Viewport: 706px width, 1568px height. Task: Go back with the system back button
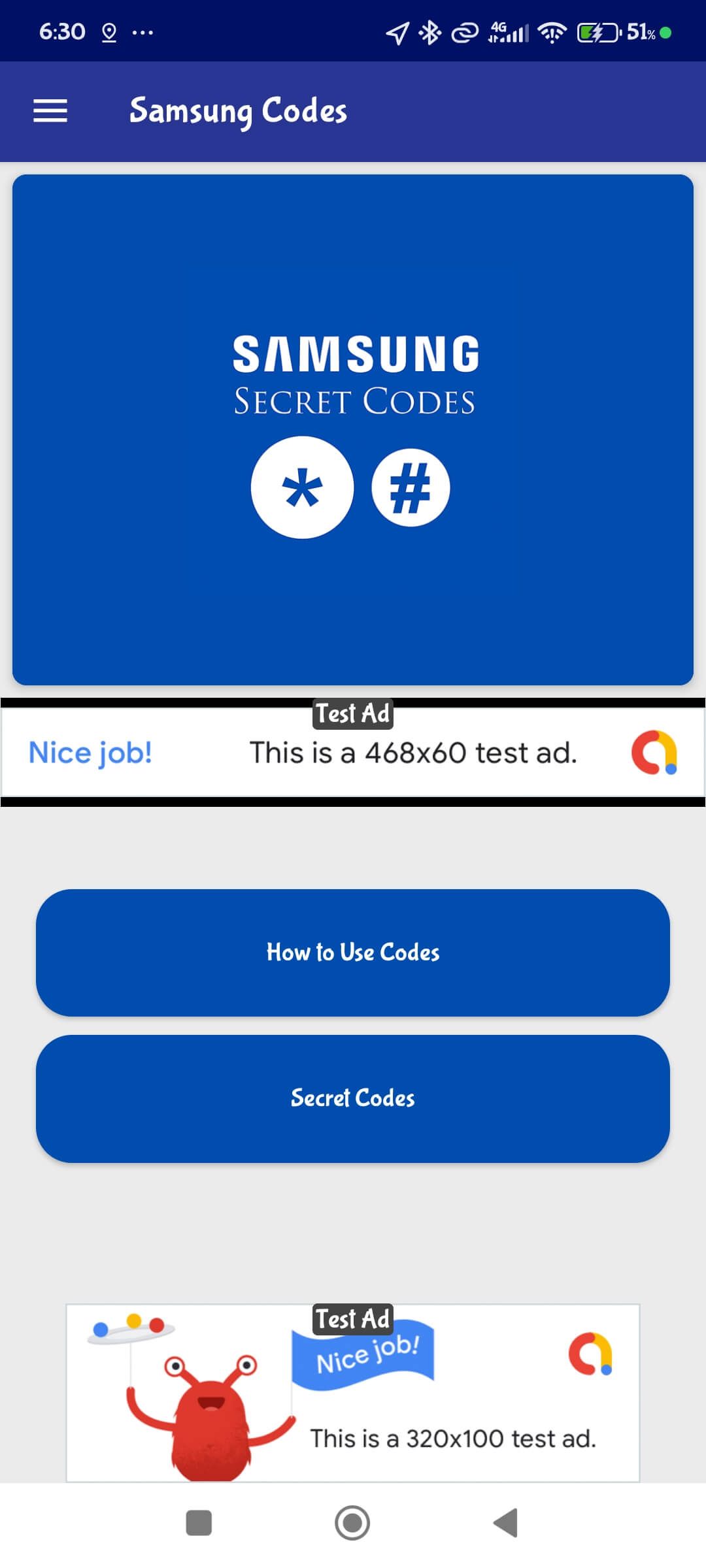tap(505, 1523)
